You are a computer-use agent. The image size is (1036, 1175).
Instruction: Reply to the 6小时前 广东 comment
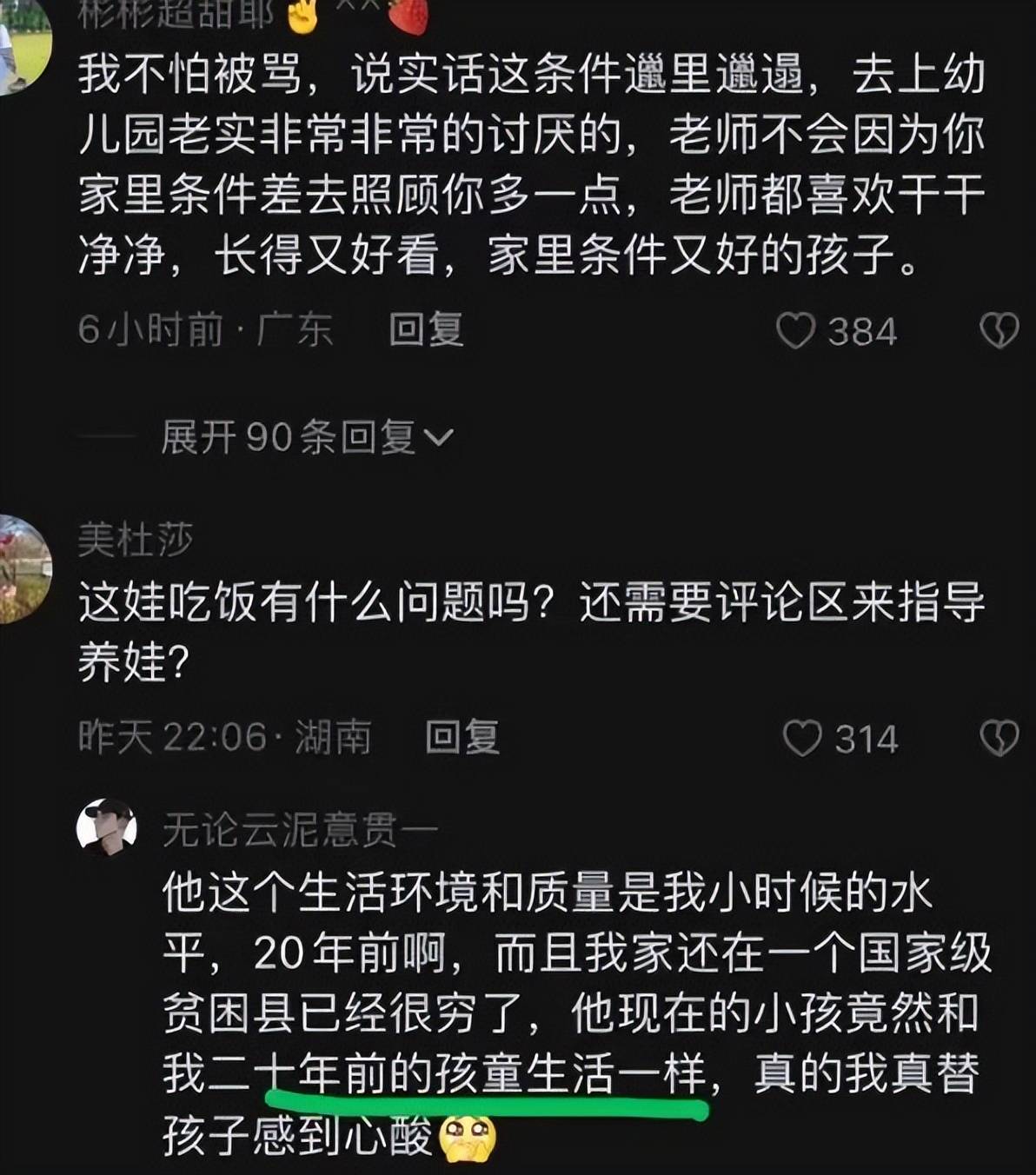click(426, 330)
